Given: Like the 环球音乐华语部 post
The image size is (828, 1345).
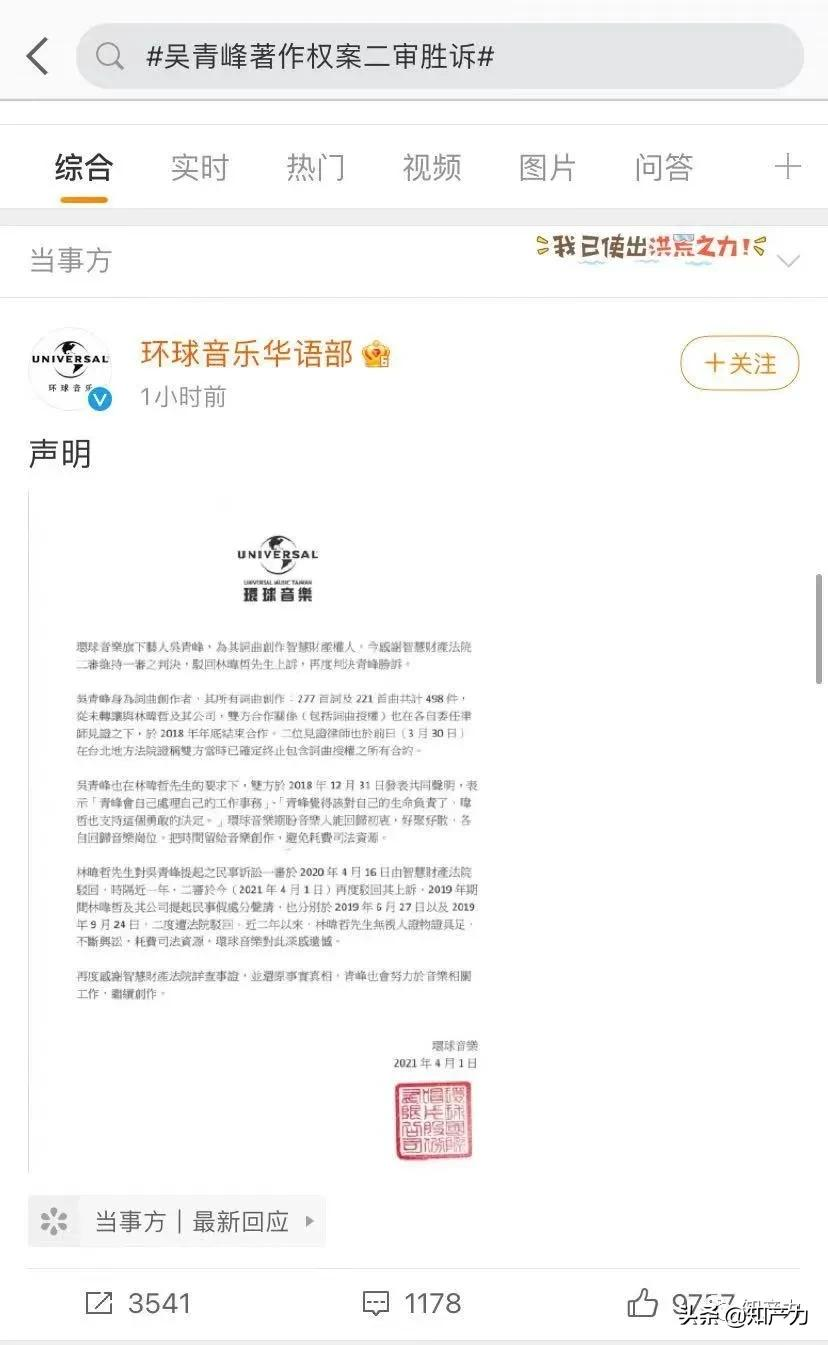Looking at the screenshot, I should pyautogui.click(x=645, y=1302).
